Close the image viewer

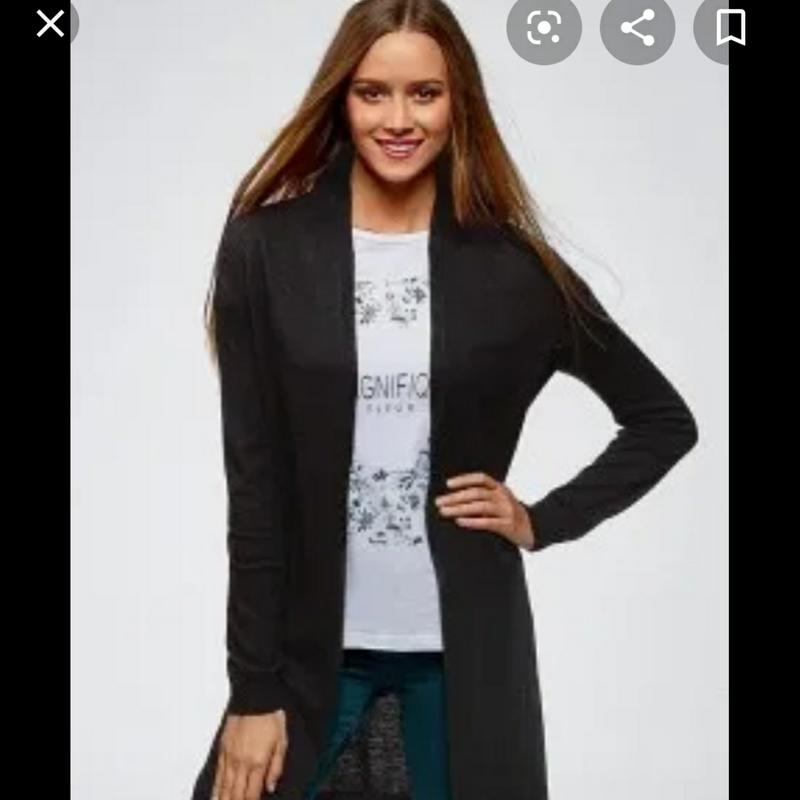50,24
